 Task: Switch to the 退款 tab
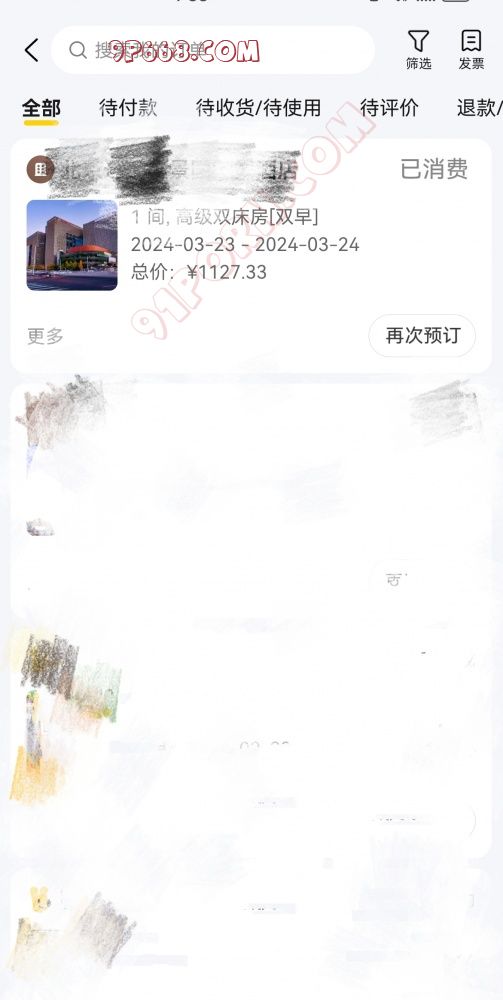pos(479,108)
